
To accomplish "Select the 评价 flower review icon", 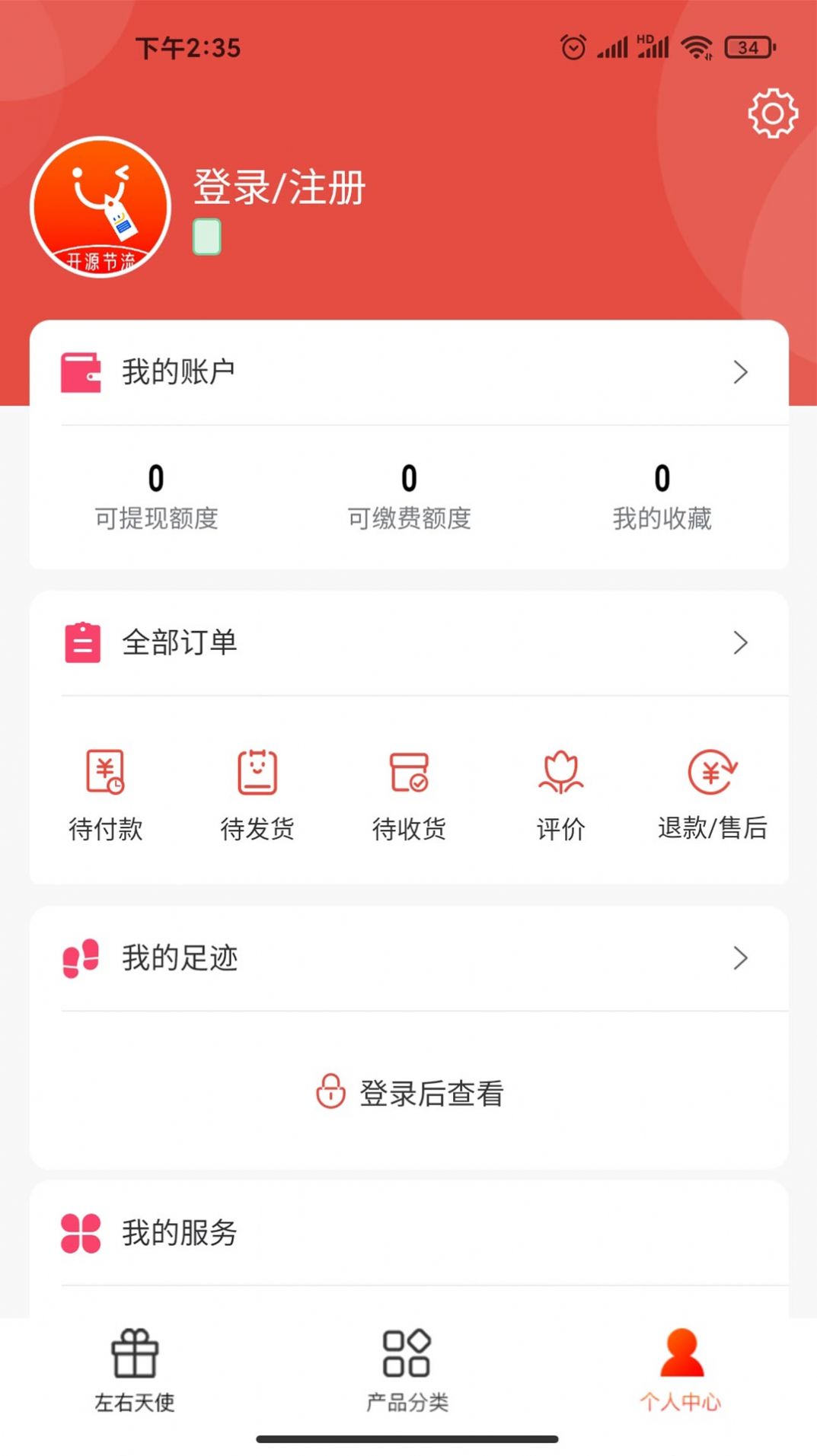I will (560, 773).
